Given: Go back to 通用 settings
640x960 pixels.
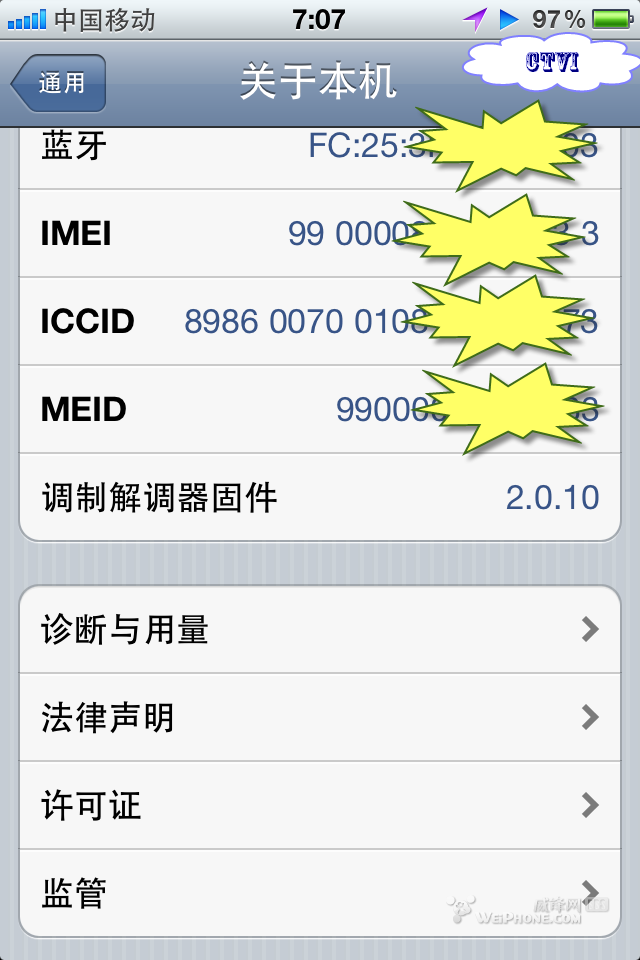Looking at the screenshot, I should tap(60, 83).
